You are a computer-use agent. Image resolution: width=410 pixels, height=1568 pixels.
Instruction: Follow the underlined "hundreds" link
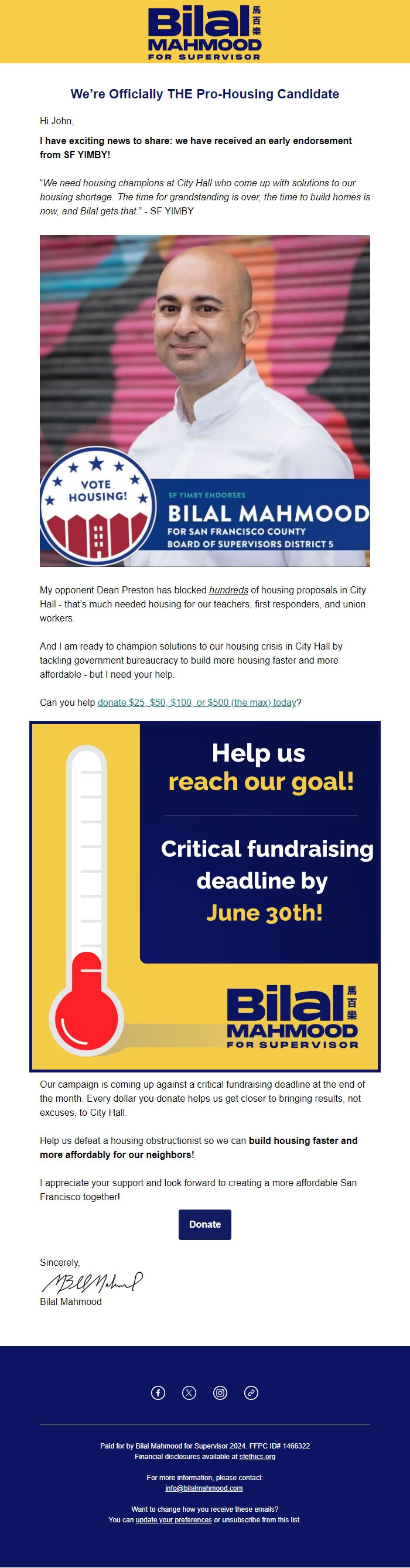(x=228, y=590)
